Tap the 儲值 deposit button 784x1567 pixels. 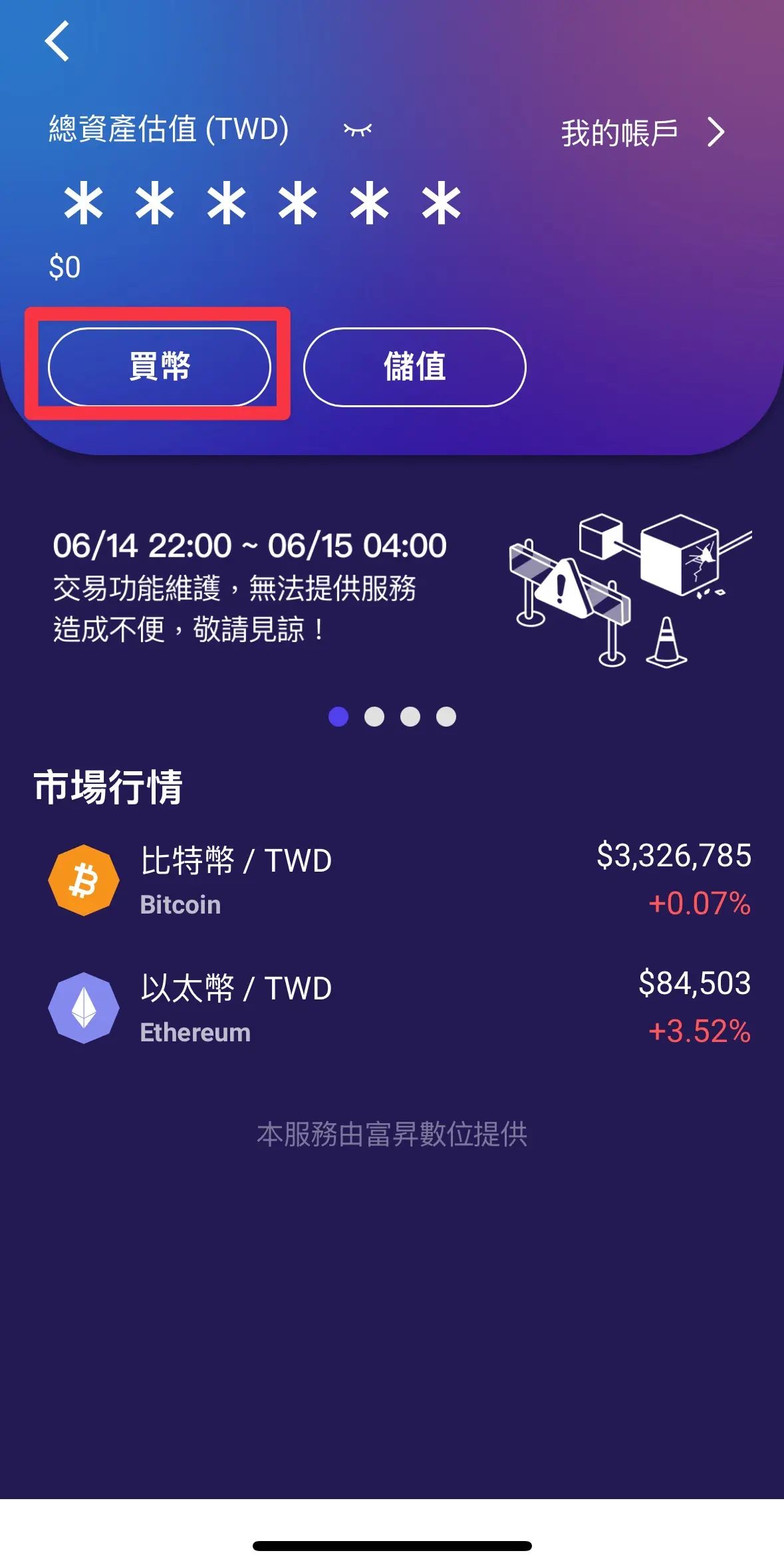point(414,367)
